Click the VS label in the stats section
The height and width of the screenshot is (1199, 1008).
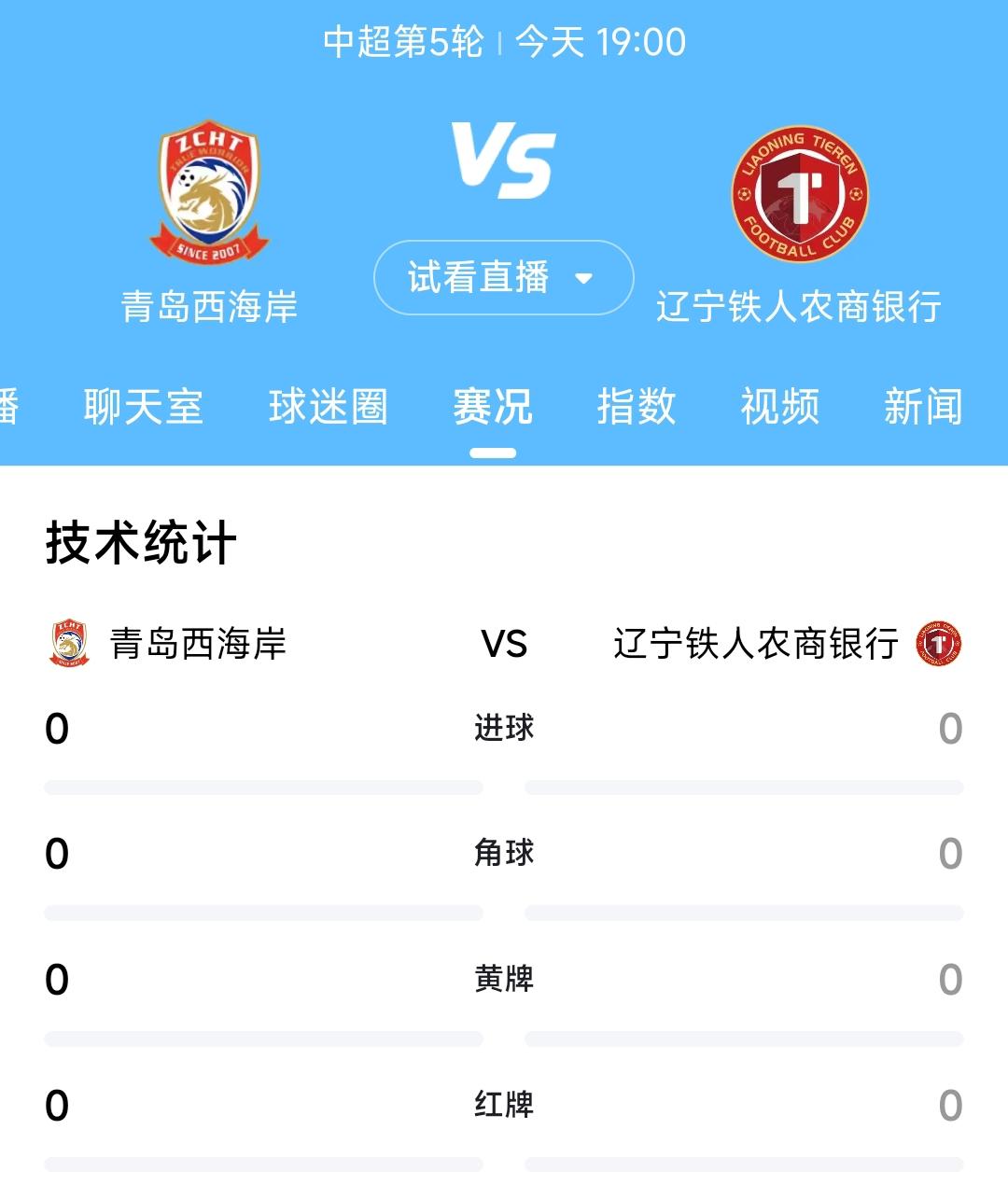pos(504,644)
